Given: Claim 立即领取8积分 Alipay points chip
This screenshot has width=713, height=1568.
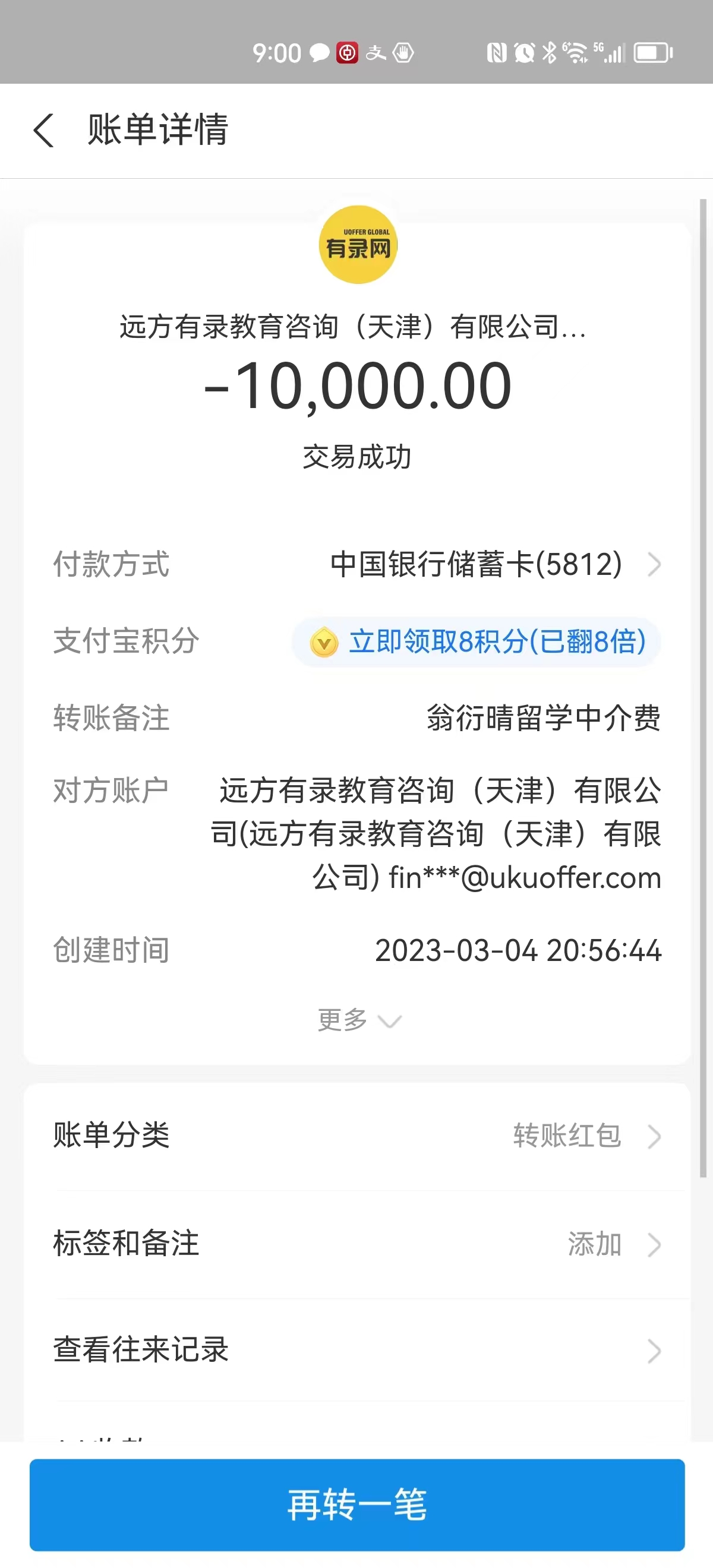Looking at the screenshot, I should pyautogui.click(x=476, y=642).
